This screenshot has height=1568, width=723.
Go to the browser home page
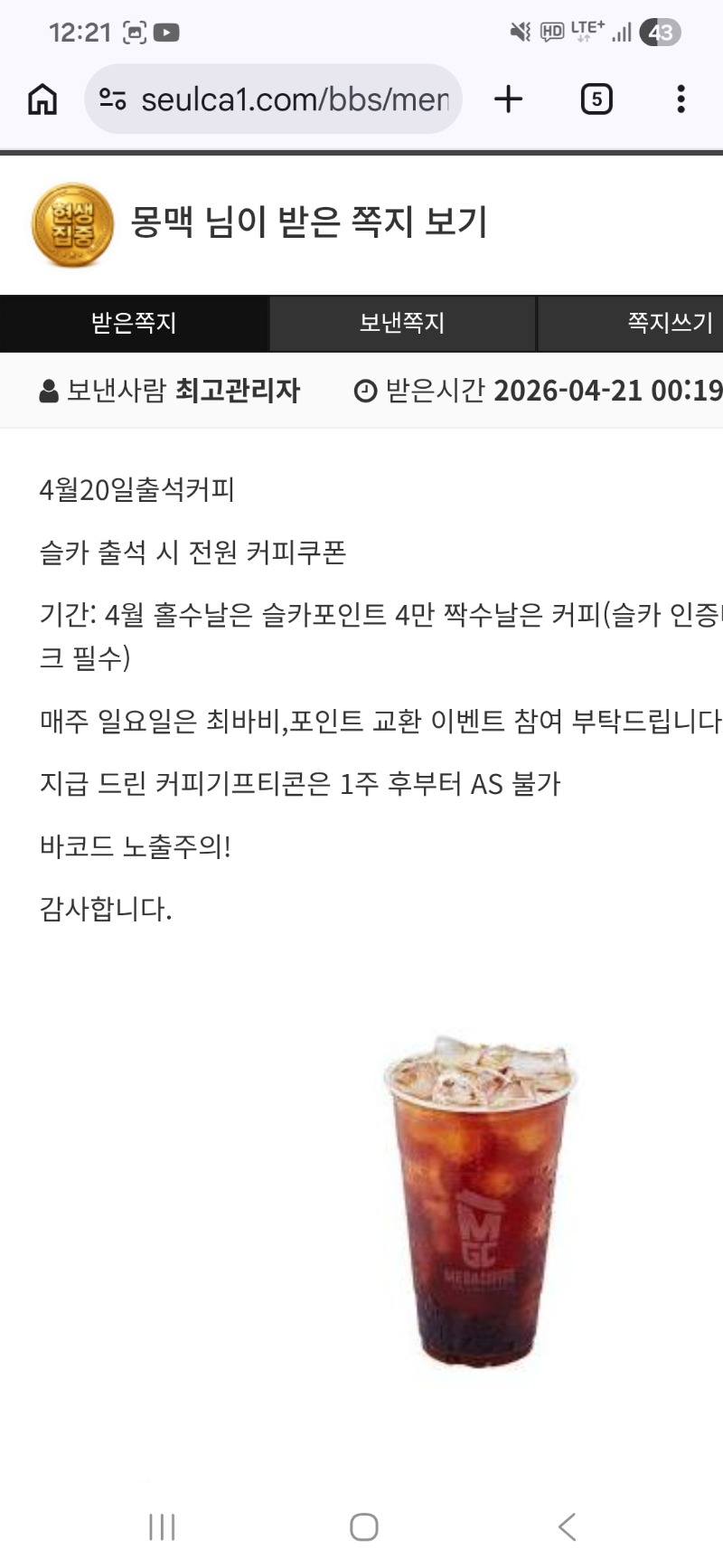click(x=42, y=99)
